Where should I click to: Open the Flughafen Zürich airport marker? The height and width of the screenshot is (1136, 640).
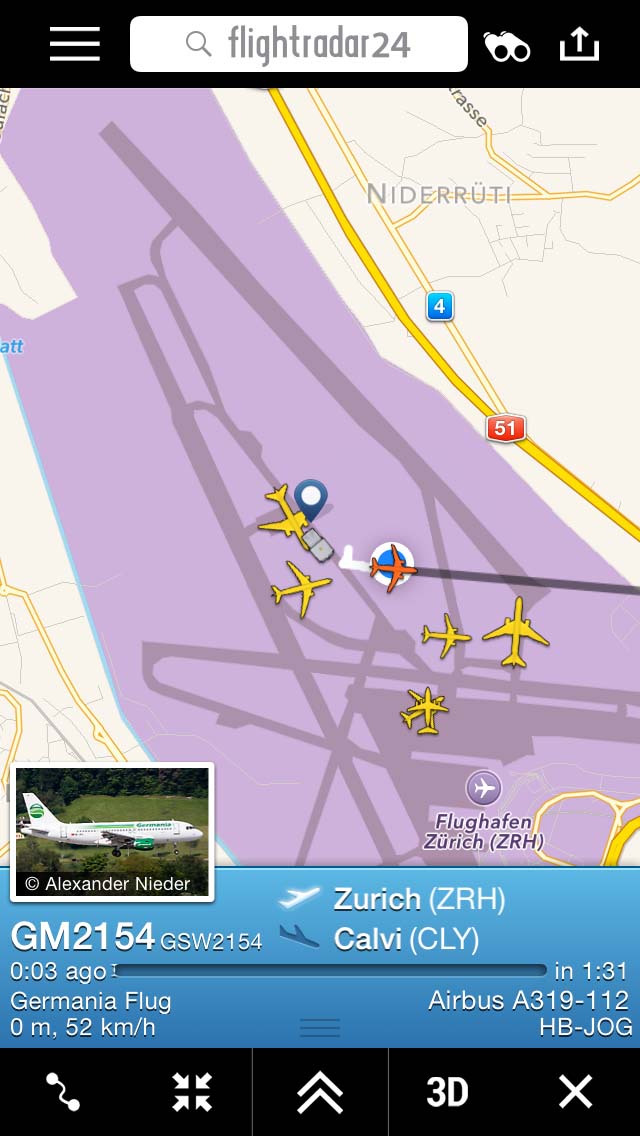point(483,788)
